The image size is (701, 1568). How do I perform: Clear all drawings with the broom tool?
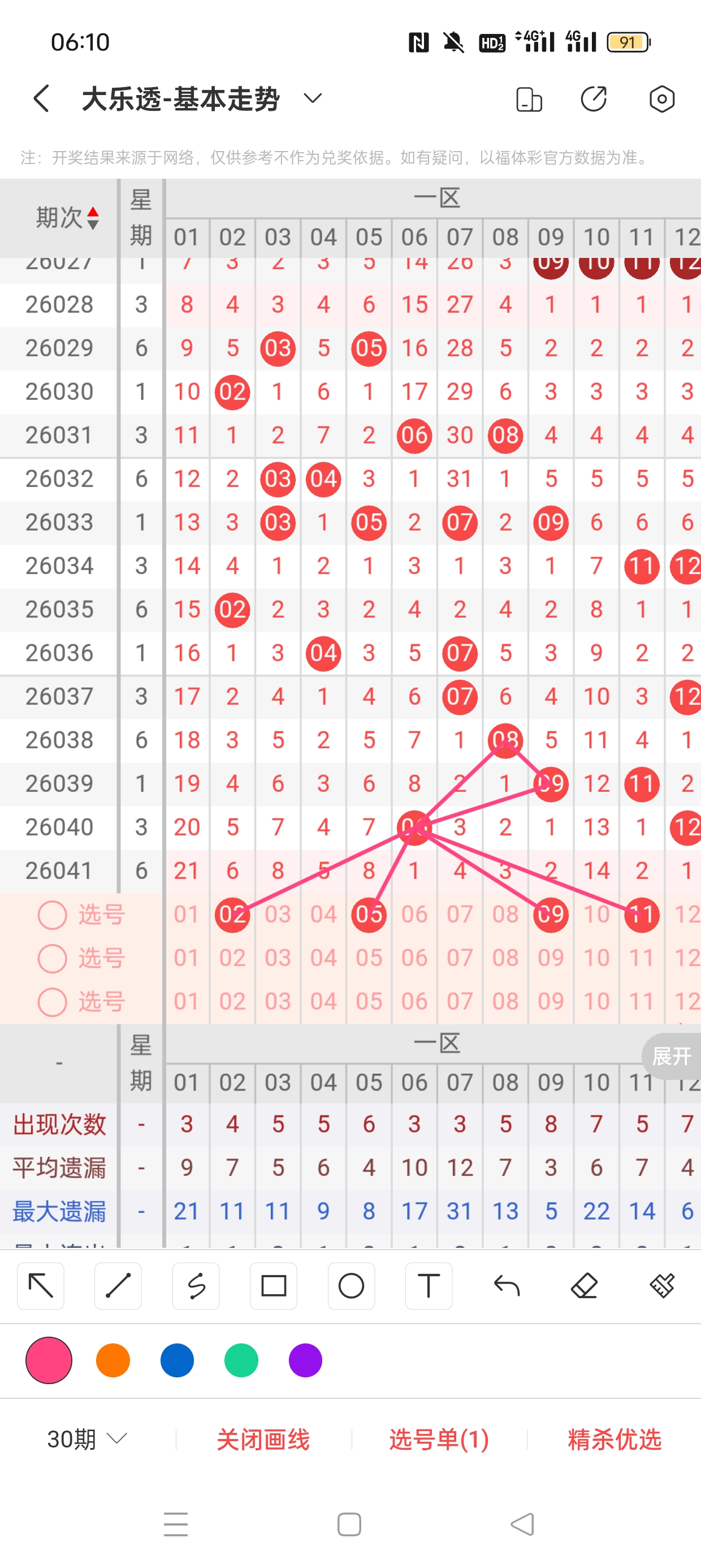(x=661, y=1286)
